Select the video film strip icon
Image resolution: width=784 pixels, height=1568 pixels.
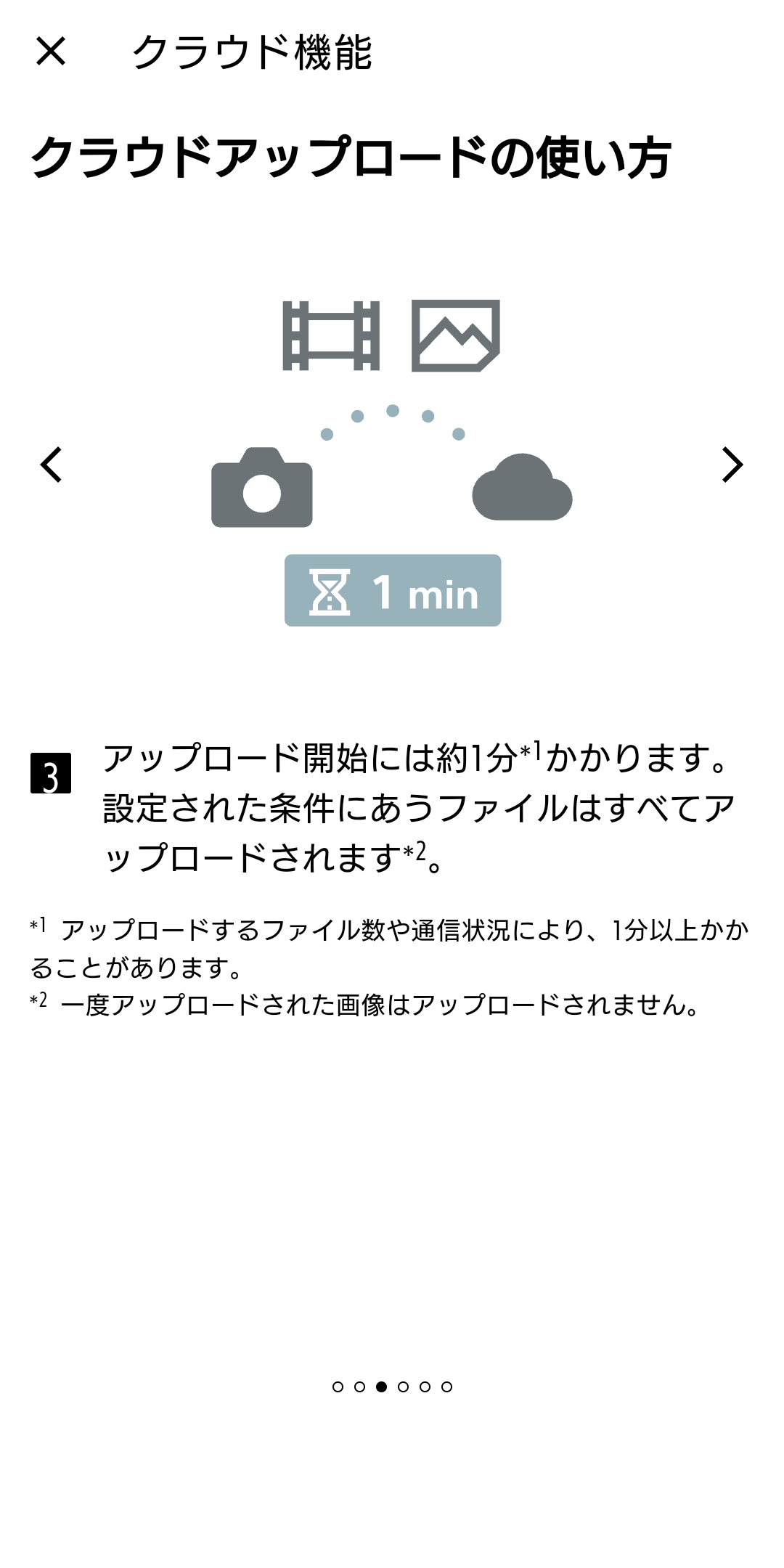click(x=334, y=334)
